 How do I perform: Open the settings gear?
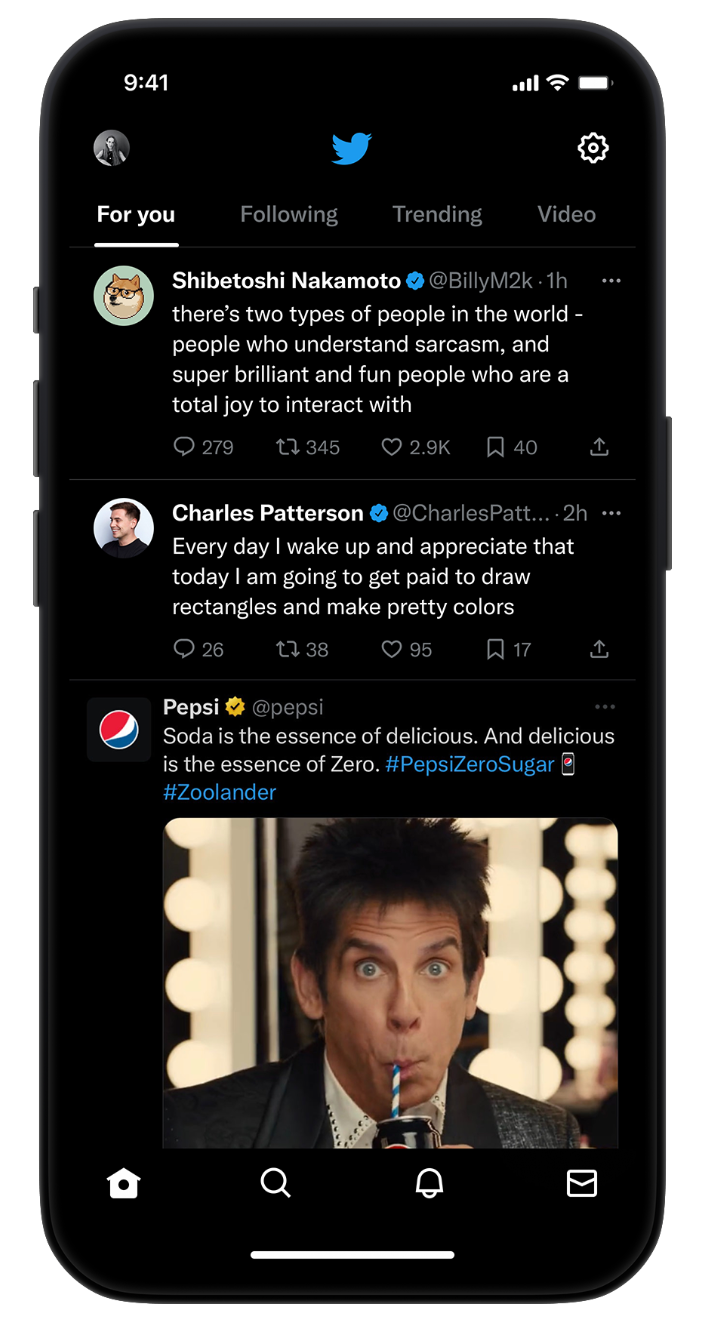tap(593, 148)
